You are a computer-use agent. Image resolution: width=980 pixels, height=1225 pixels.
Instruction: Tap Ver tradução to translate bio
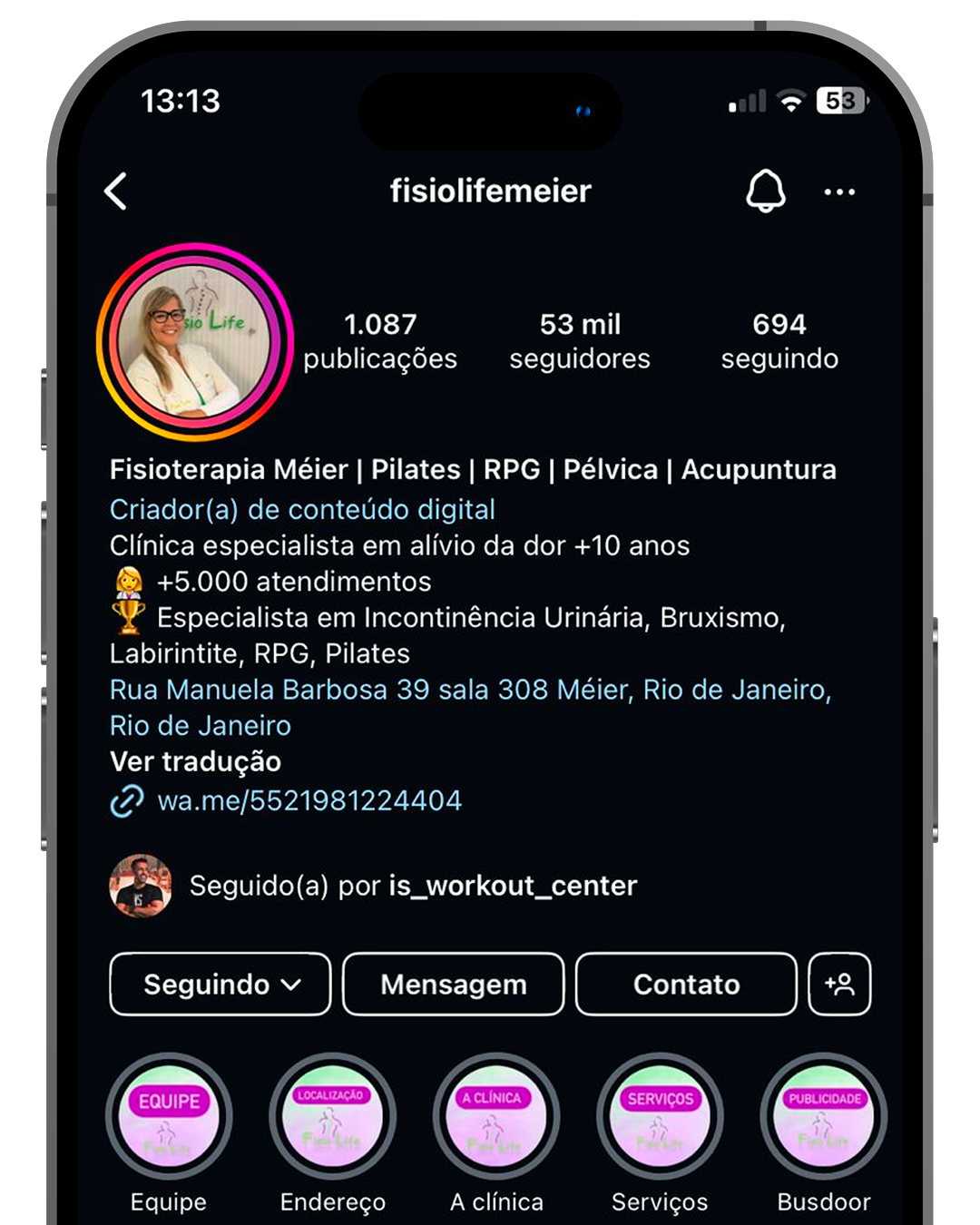point(195,761)
